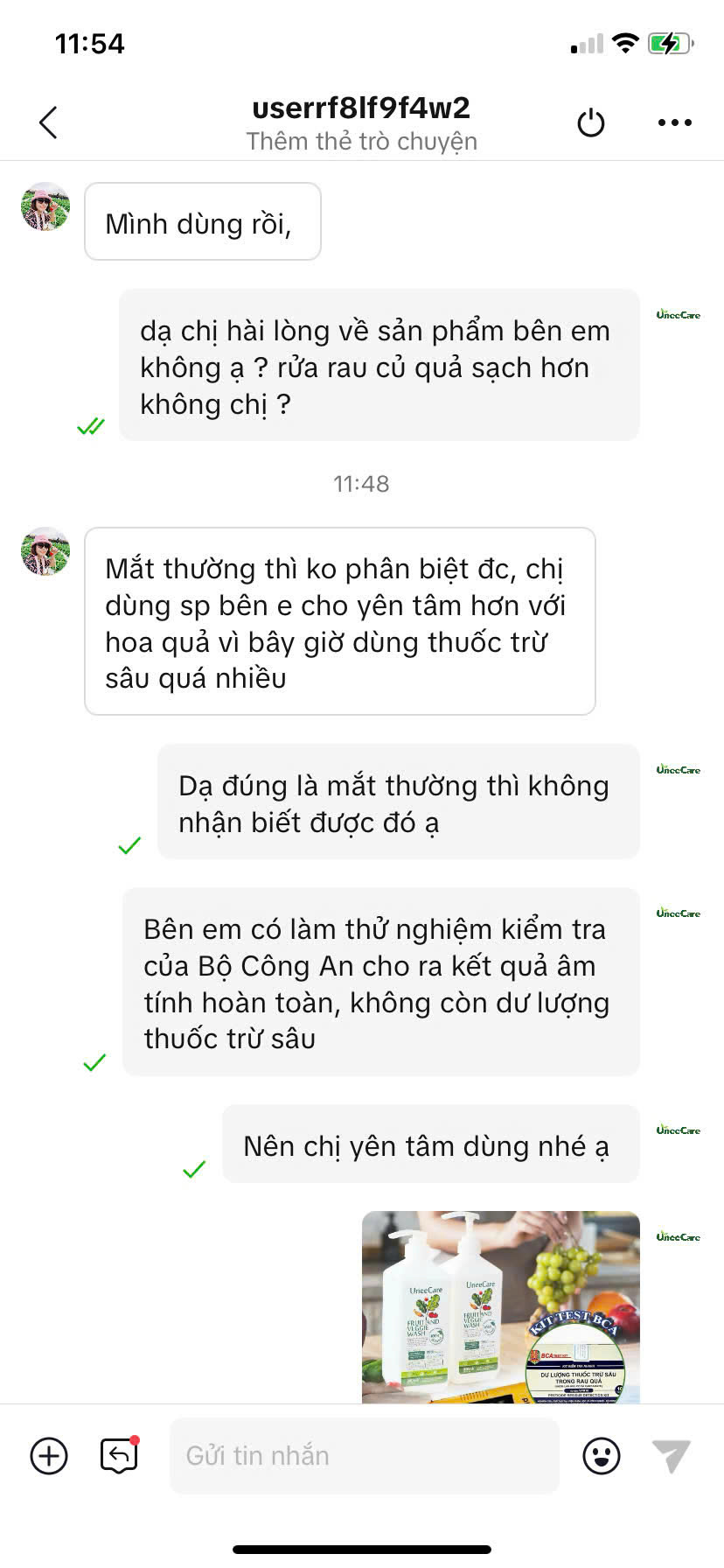Go back to the chat list
Image resolution: width=724 pixels, height=1568 pixels.
click(49, 122)
